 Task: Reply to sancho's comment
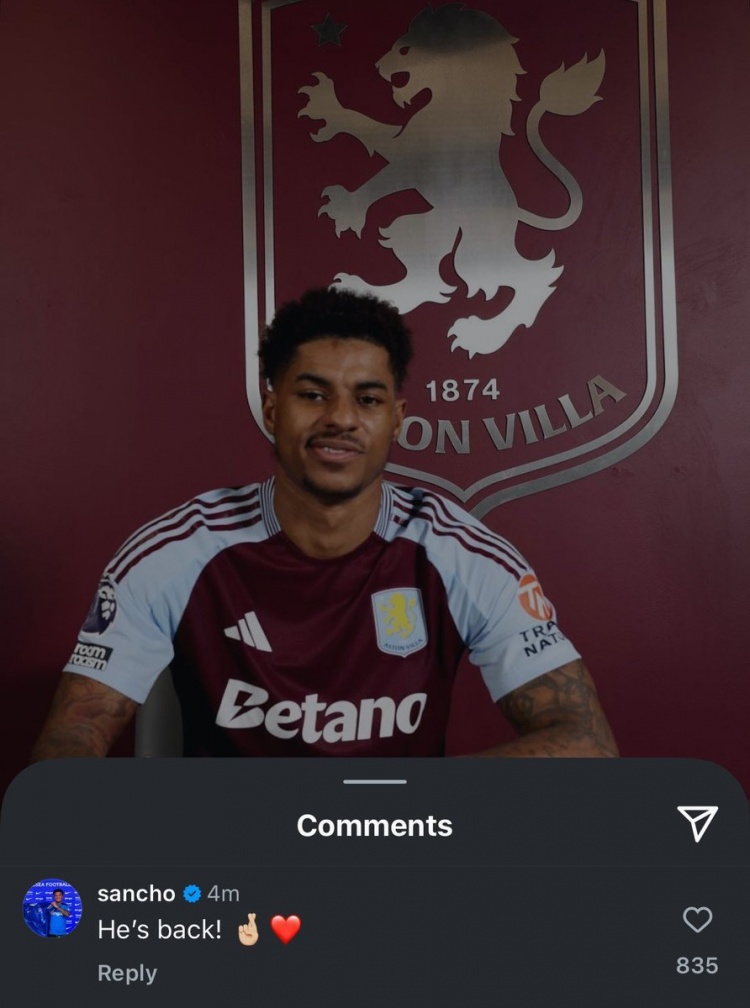click(x=127, y=973)
